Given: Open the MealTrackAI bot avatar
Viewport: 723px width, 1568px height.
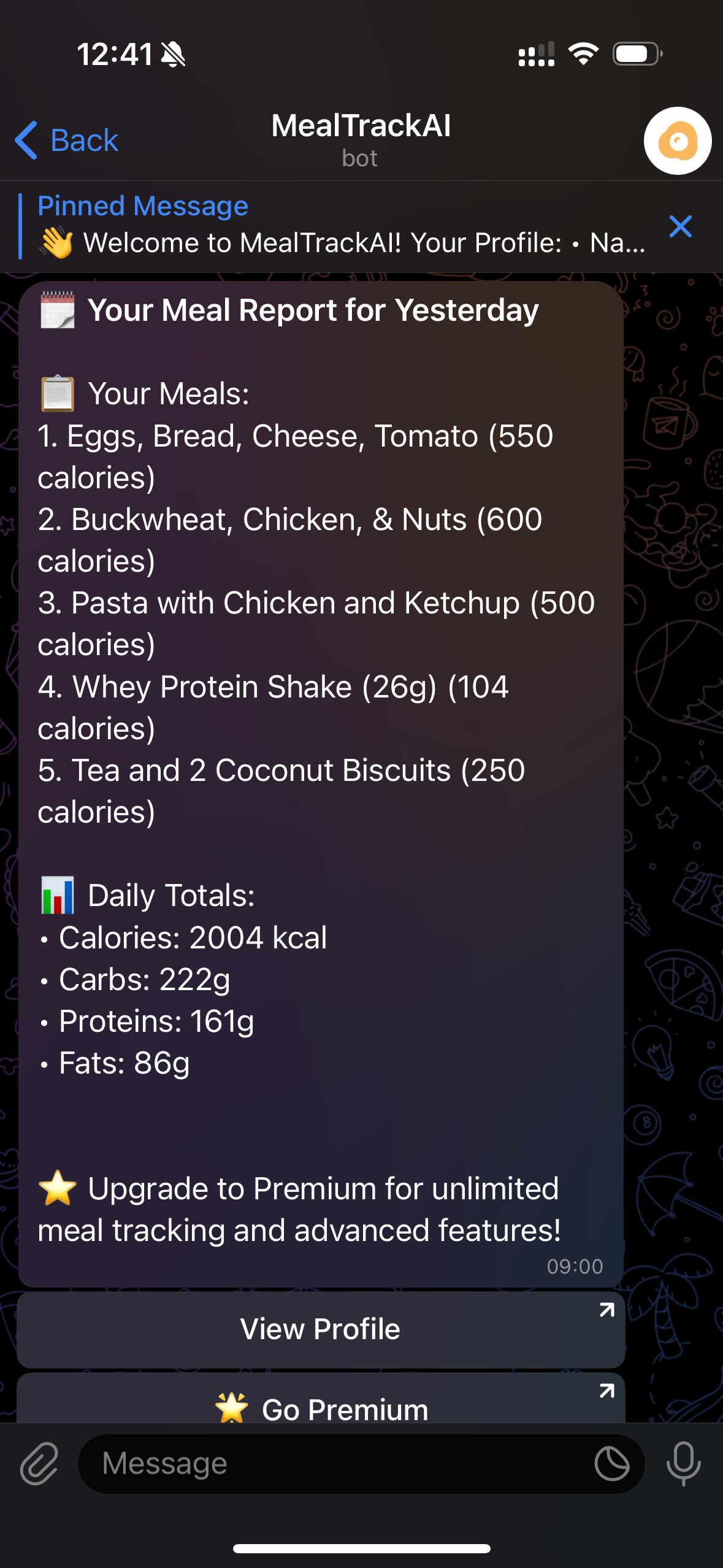Looking at the screenshot, I should click(x=678, y=141).
